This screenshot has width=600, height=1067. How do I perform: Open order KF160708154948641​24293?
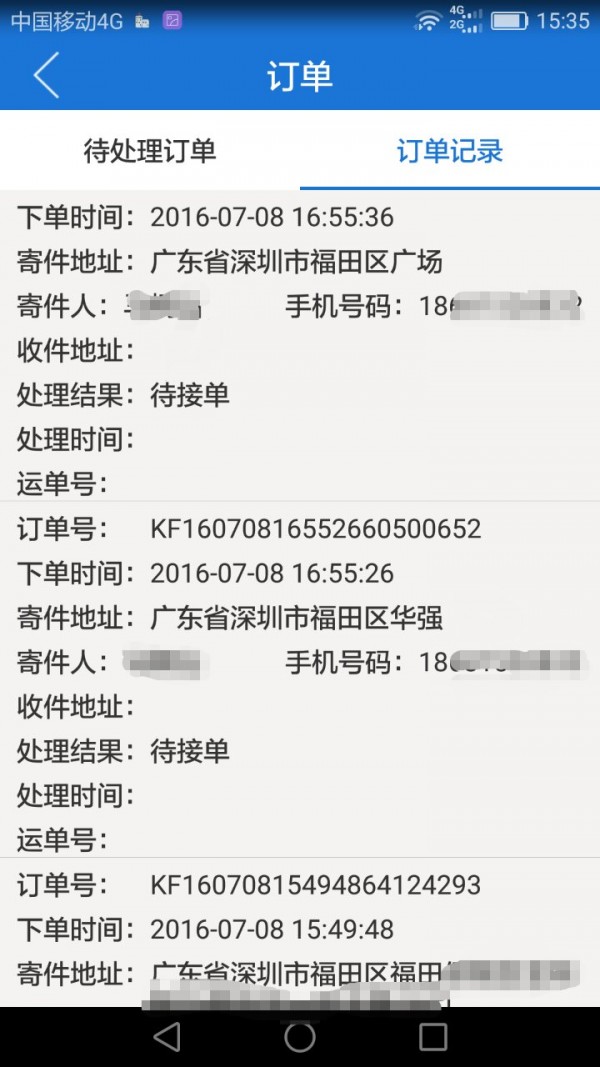coord(300,930)
